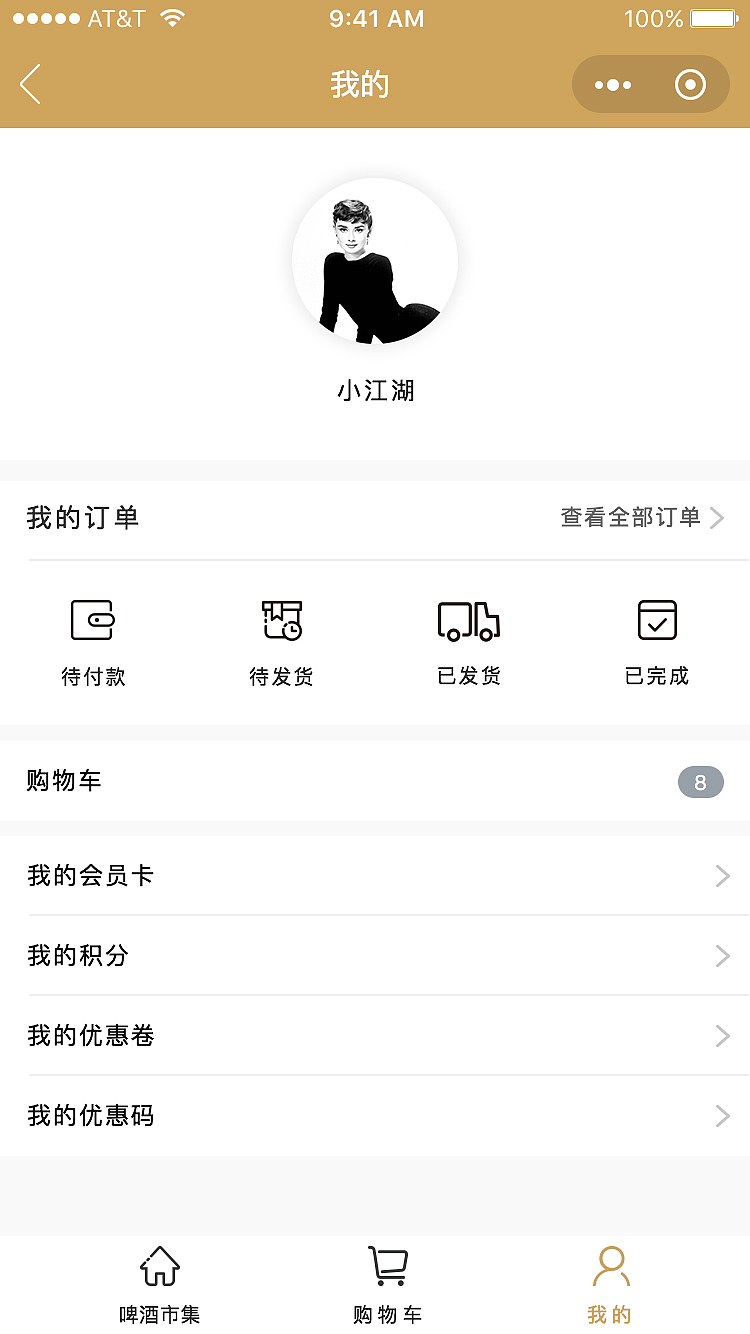Open the mini program options menu (three dots)
This screenshot has width=750, height=1334.
click(x=613, y=84)
